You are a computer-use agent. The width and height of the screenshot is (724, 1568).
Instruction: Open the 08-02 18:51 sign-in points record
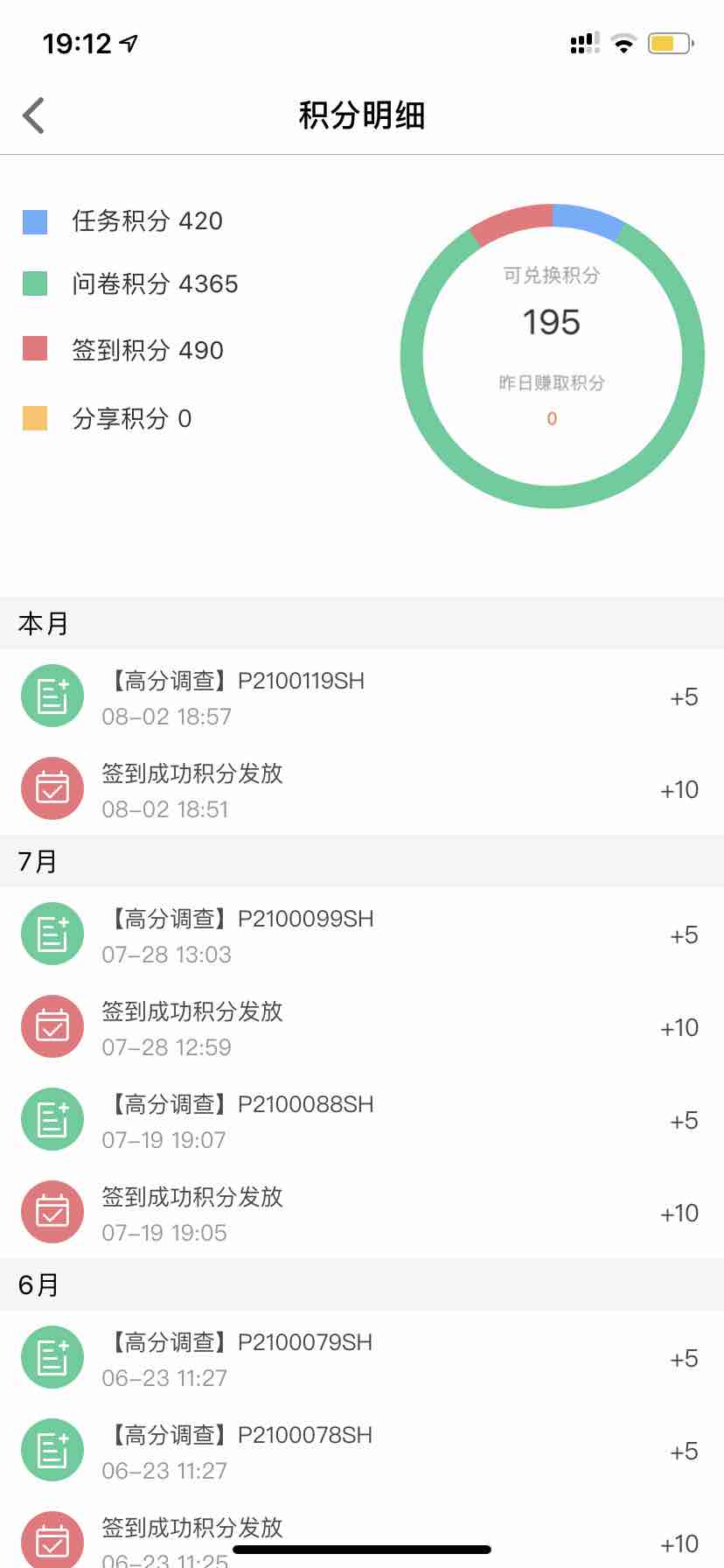(361, 790)
